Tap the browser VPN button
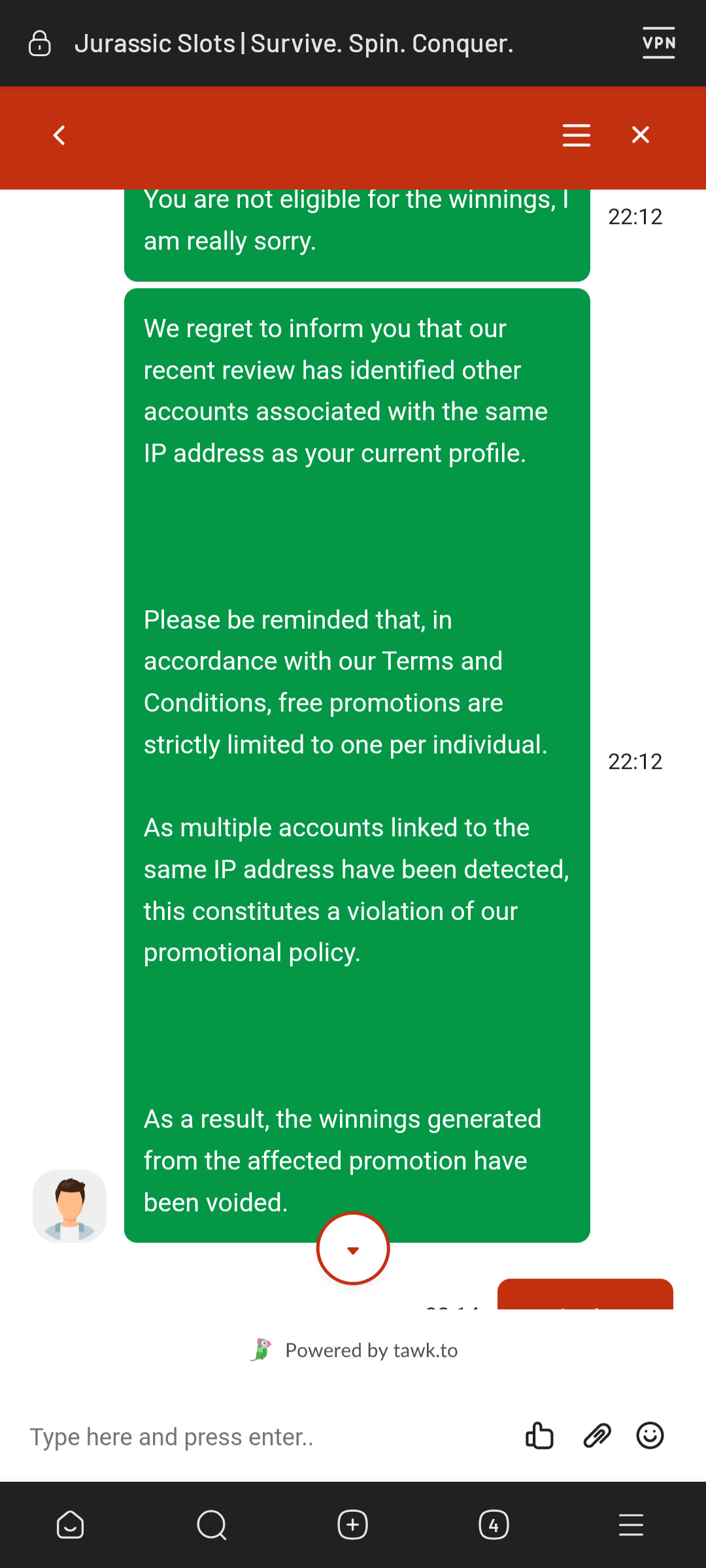 pyautogui.click(x=659, y=43)
